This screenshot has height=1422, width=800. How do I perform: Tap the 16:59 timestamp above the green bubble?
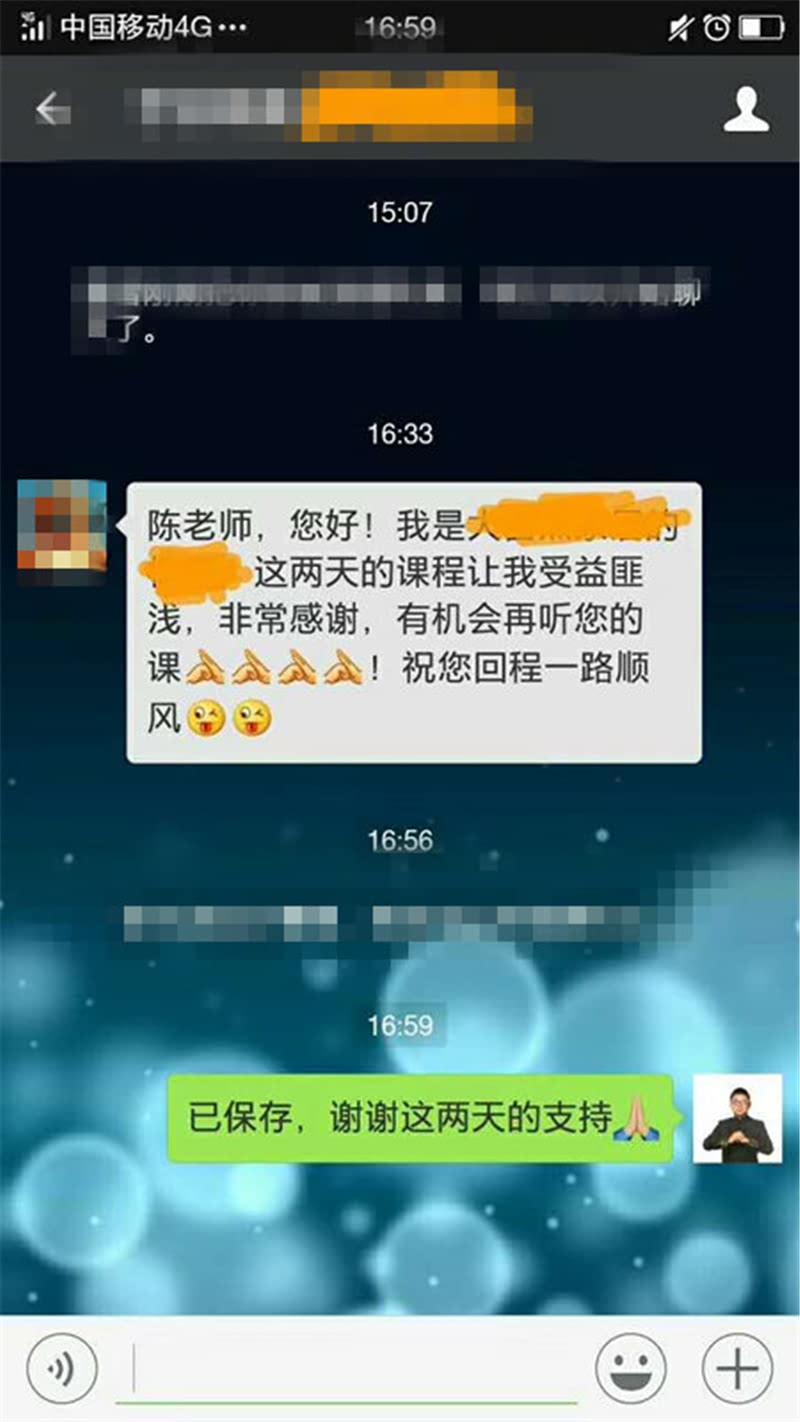pyautogui.click(x=400, y=1024)
